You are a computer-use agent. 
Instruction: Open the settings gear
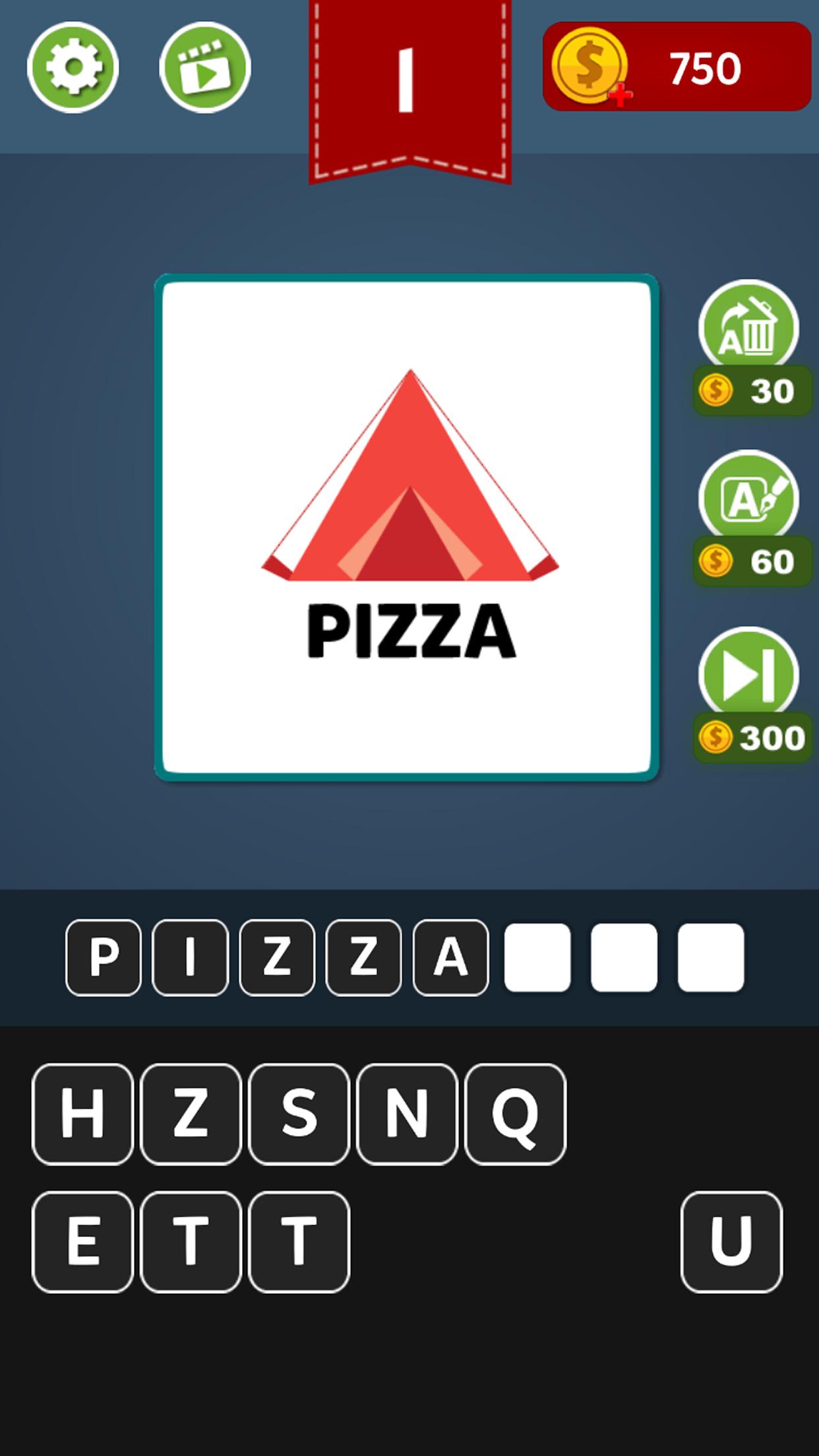tap(73, 67)
